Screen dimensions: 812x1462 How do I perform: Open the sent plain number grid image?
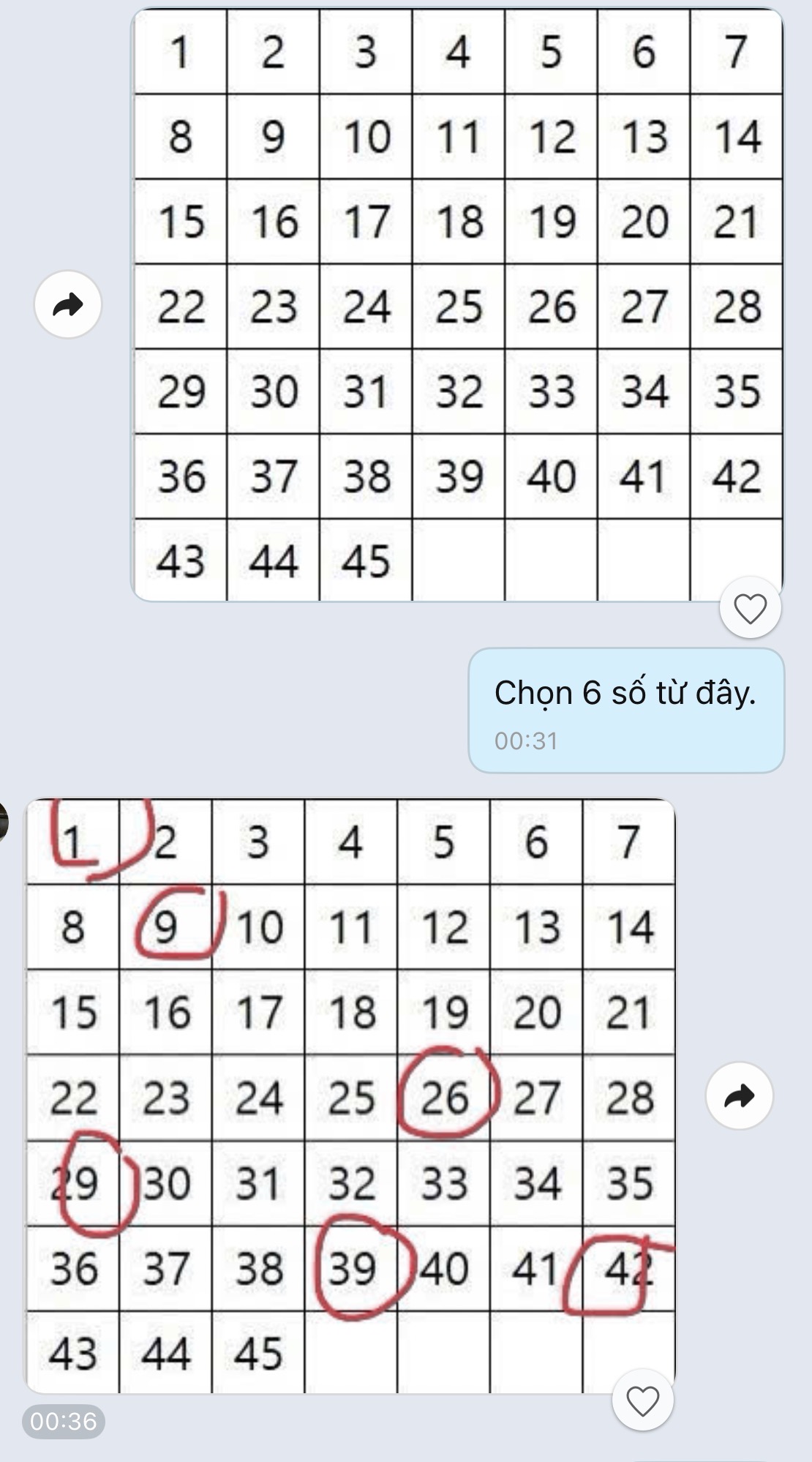pyautogui.click(x=457, y=304)
